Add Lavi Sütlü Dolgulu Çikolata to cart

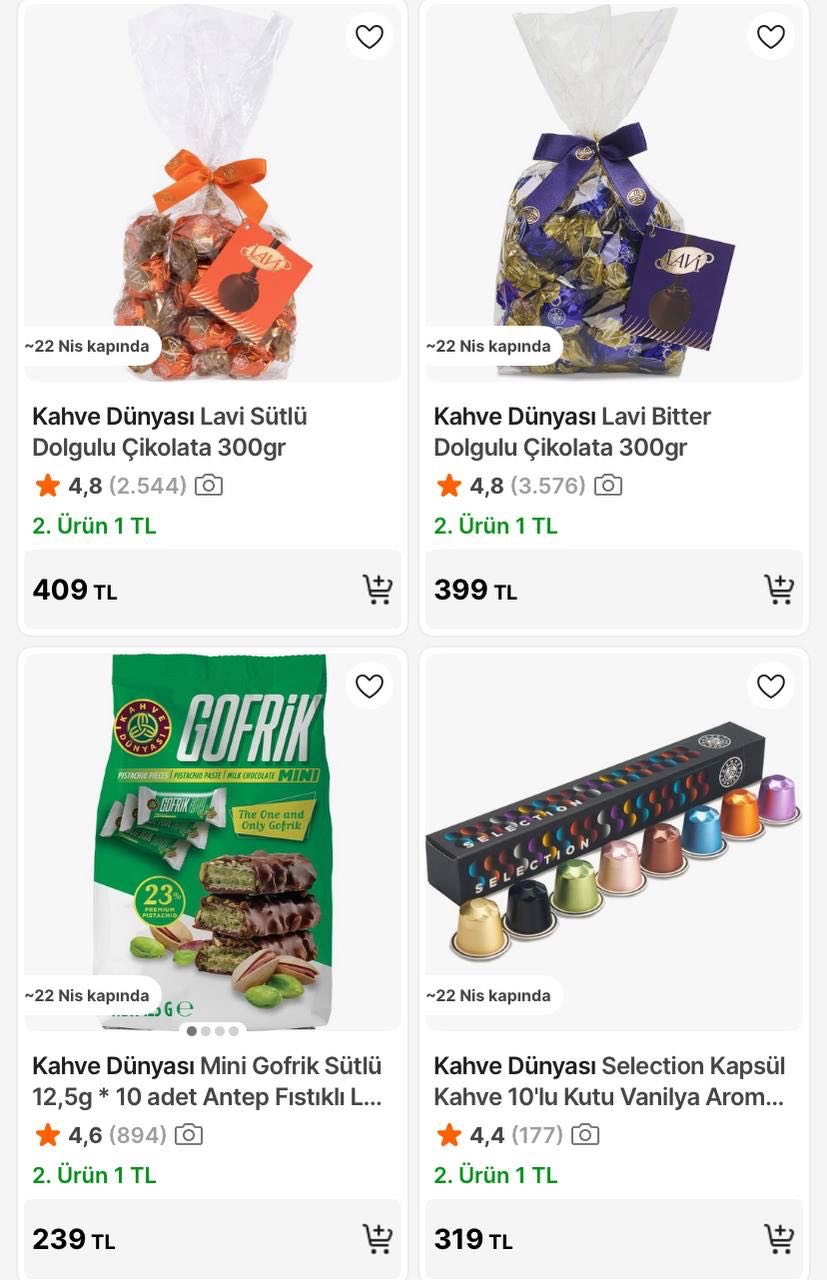tap(377, 590)
